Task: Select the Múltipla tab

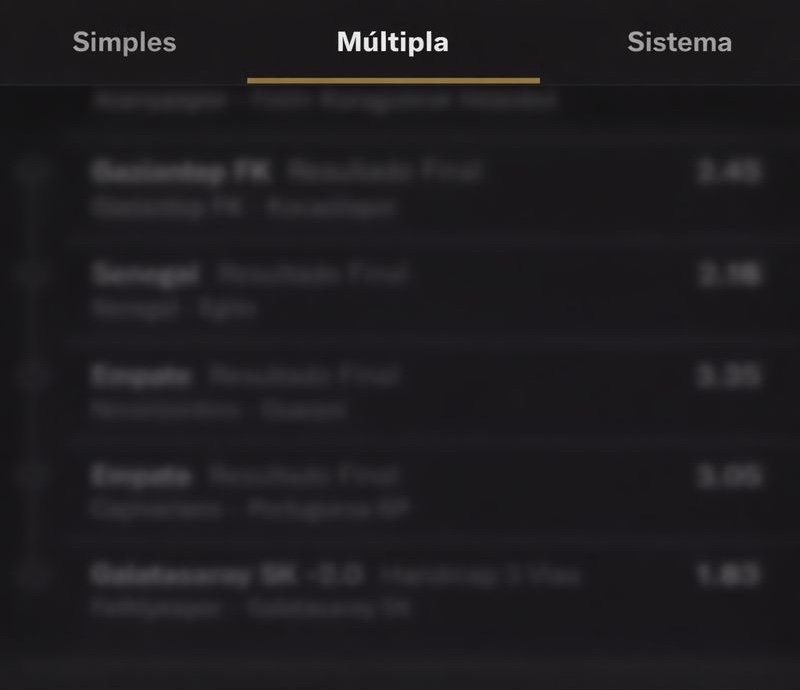Action: [x=392, y=43]
